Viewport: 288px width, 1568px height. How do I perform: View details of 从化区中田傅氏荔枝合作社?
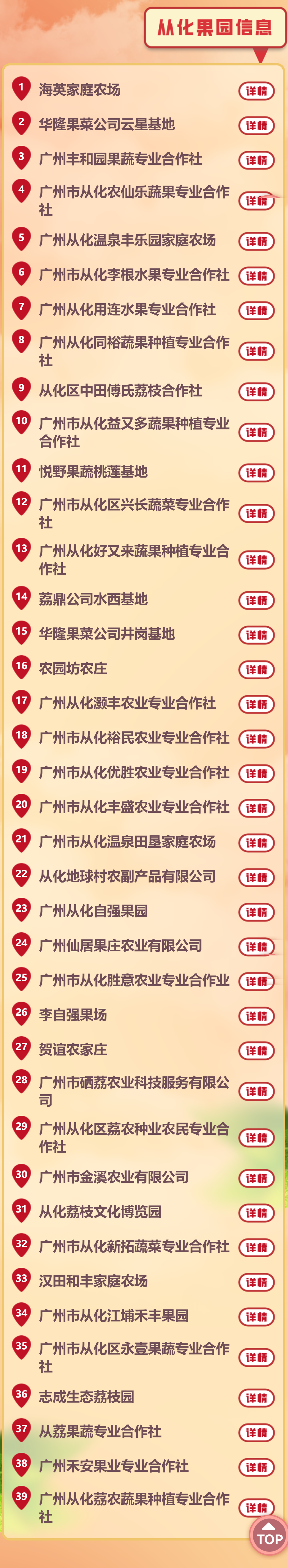click(x=256, y=392)
